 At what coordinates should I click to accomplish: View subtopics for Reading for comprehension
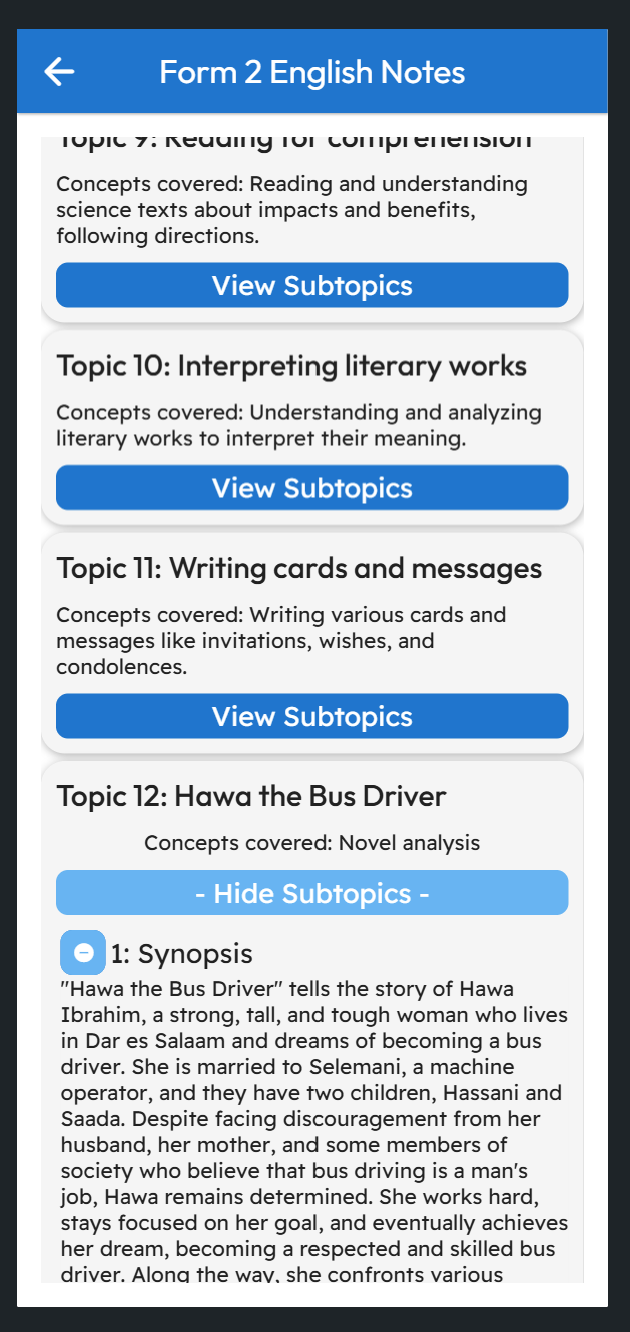(312, 285)
